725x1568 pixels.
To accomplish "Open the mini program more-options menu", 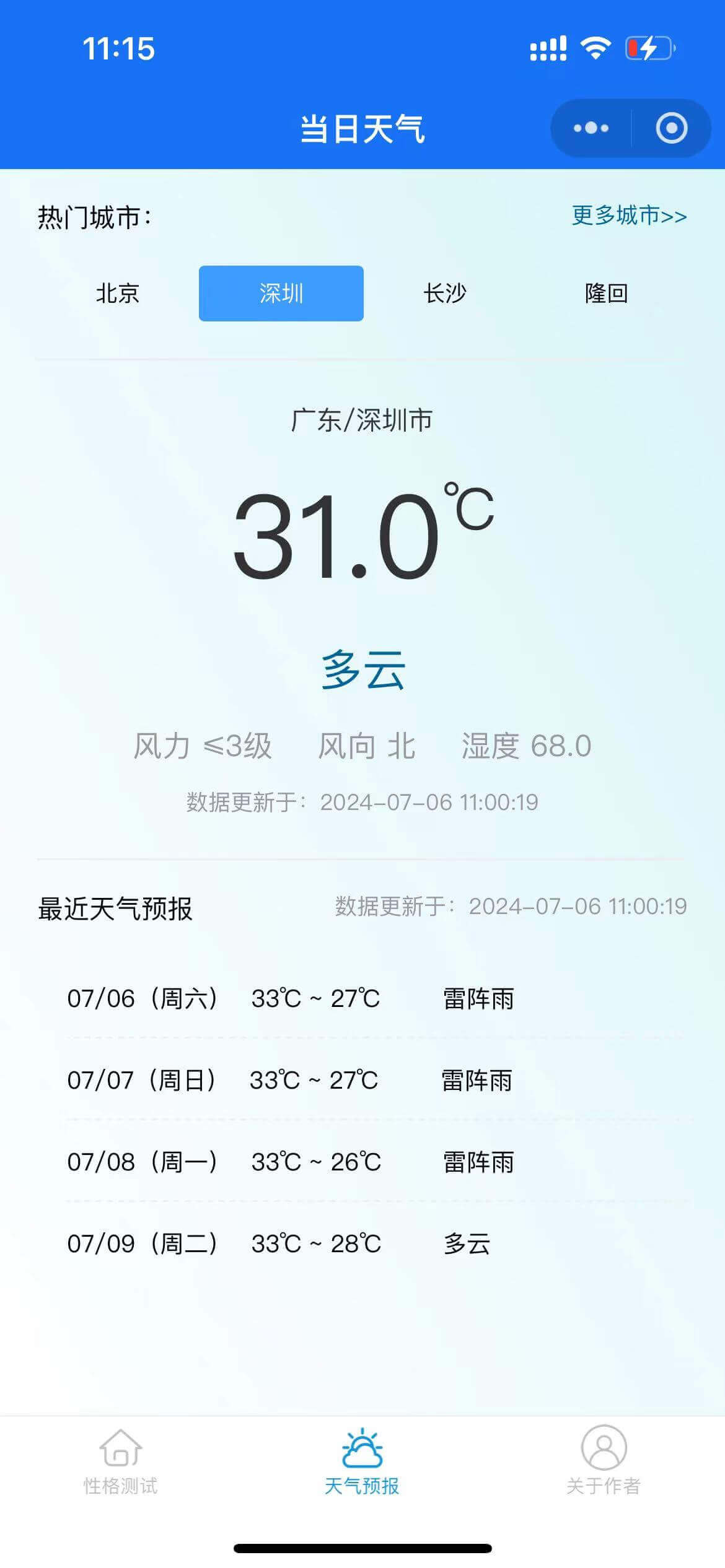I will tap(591, 128).
